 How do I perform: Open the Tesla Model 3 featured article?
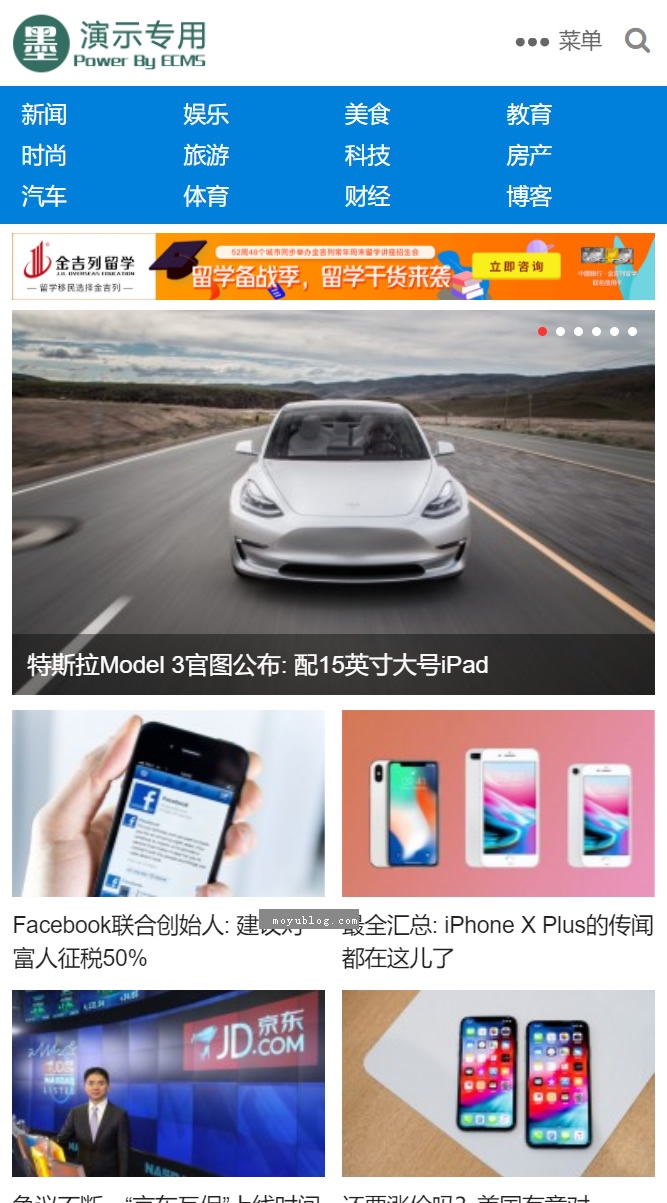[333, 502]
